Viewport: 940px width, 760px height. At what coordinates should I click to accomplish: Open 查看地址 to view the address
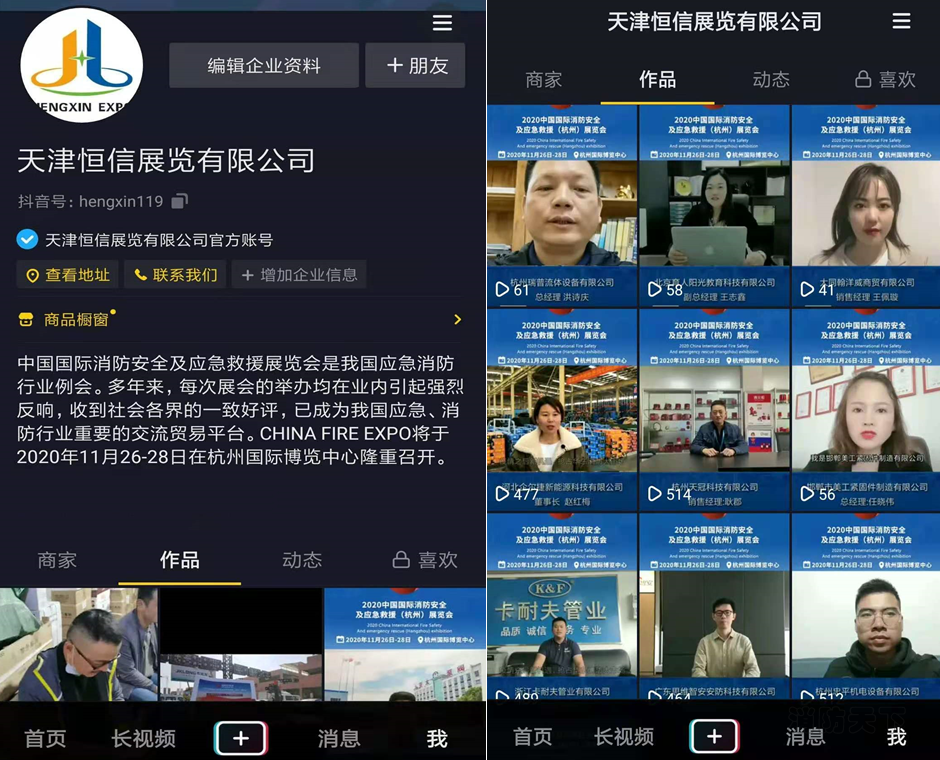pyautogui.click(x=68, y=274)
